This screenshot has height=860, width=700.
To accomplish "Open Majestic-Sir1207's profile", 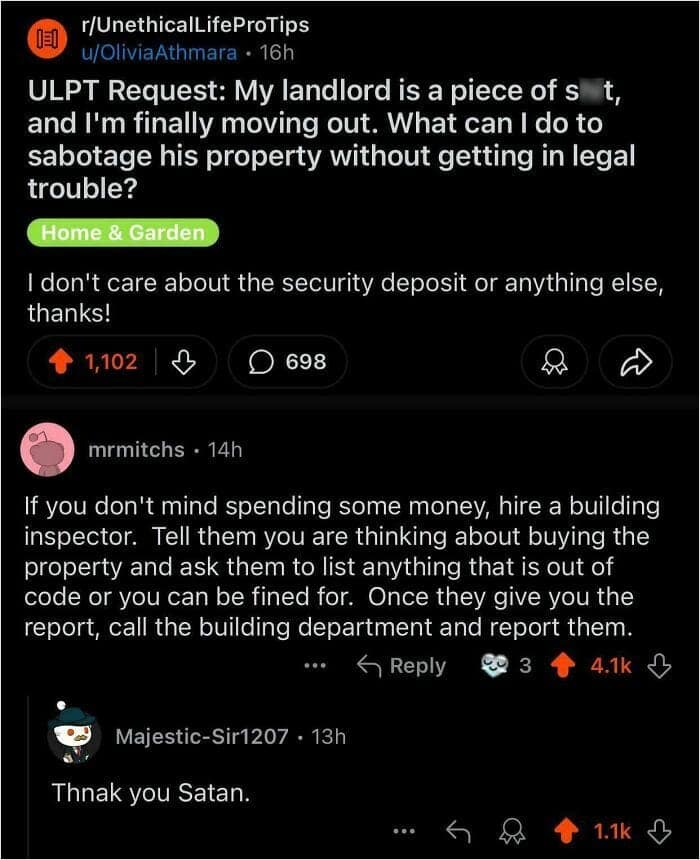I will click(202, 737).
